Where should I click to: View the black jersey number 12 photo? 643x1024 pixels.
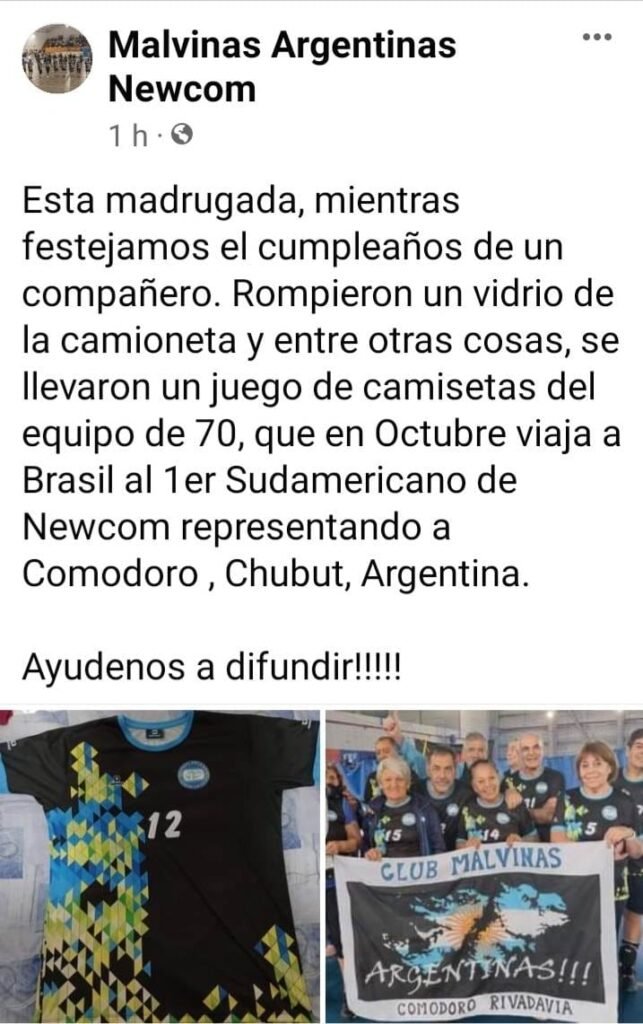[x=160, y=865]
